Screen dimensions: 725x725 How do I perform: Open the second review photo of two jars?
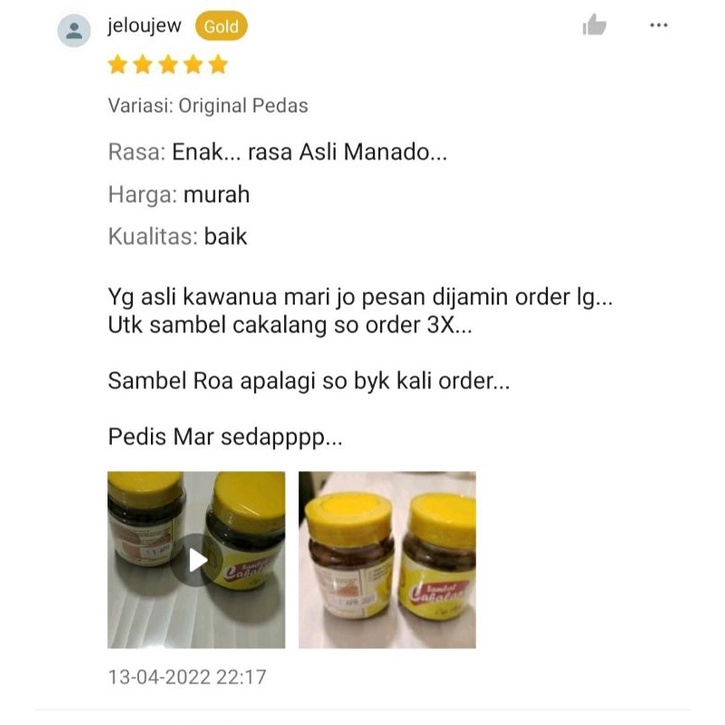coord(387,560)
